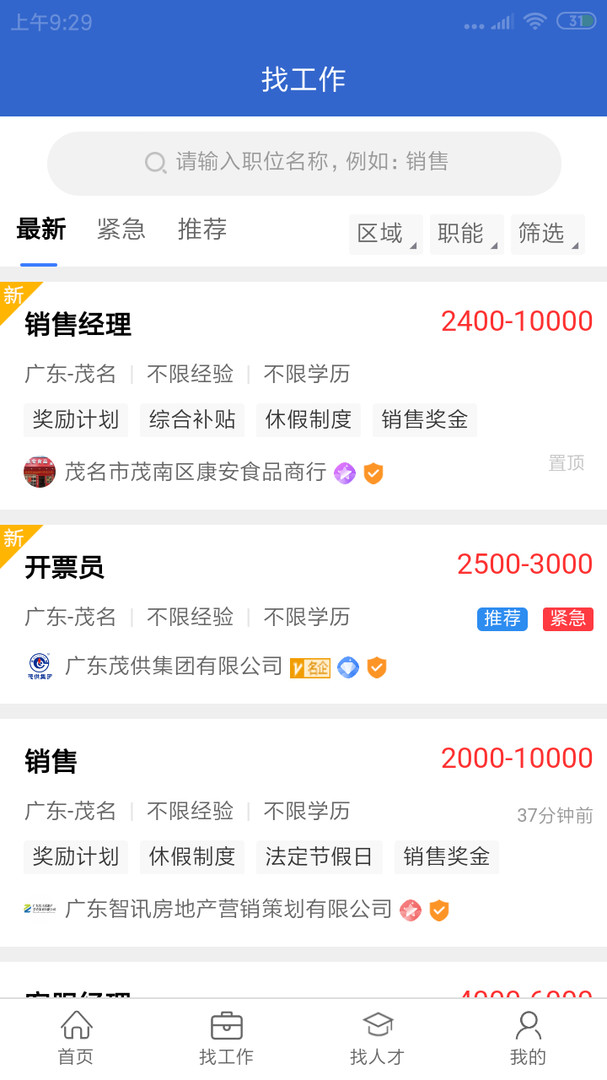Open the 开票员 job listing
This screenshot has width=607, height=1080.
64,568
